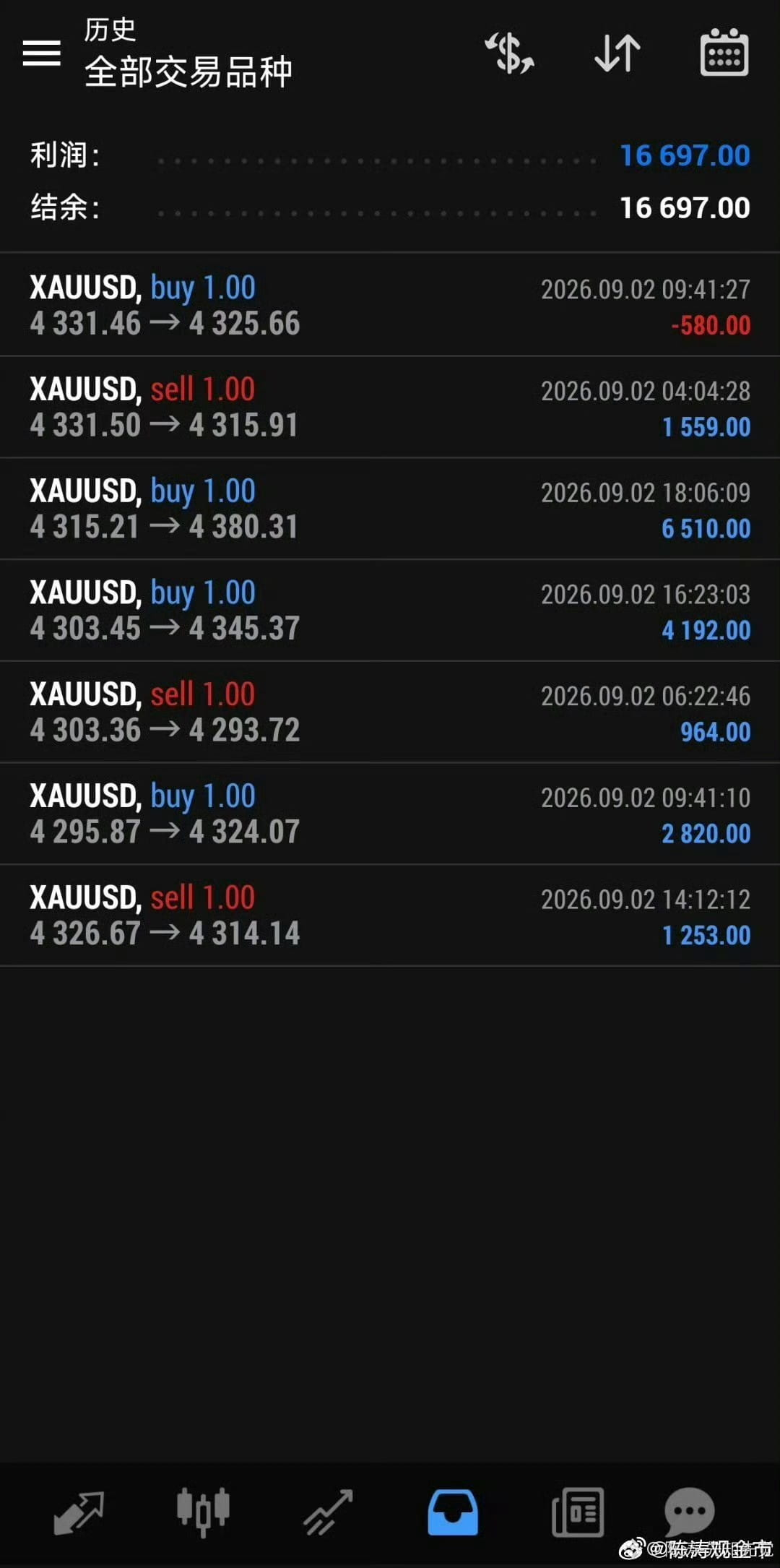
Task: Open the XAUUSD sell trade with 1 253.00 profit
Action: (x=390, y=916)
